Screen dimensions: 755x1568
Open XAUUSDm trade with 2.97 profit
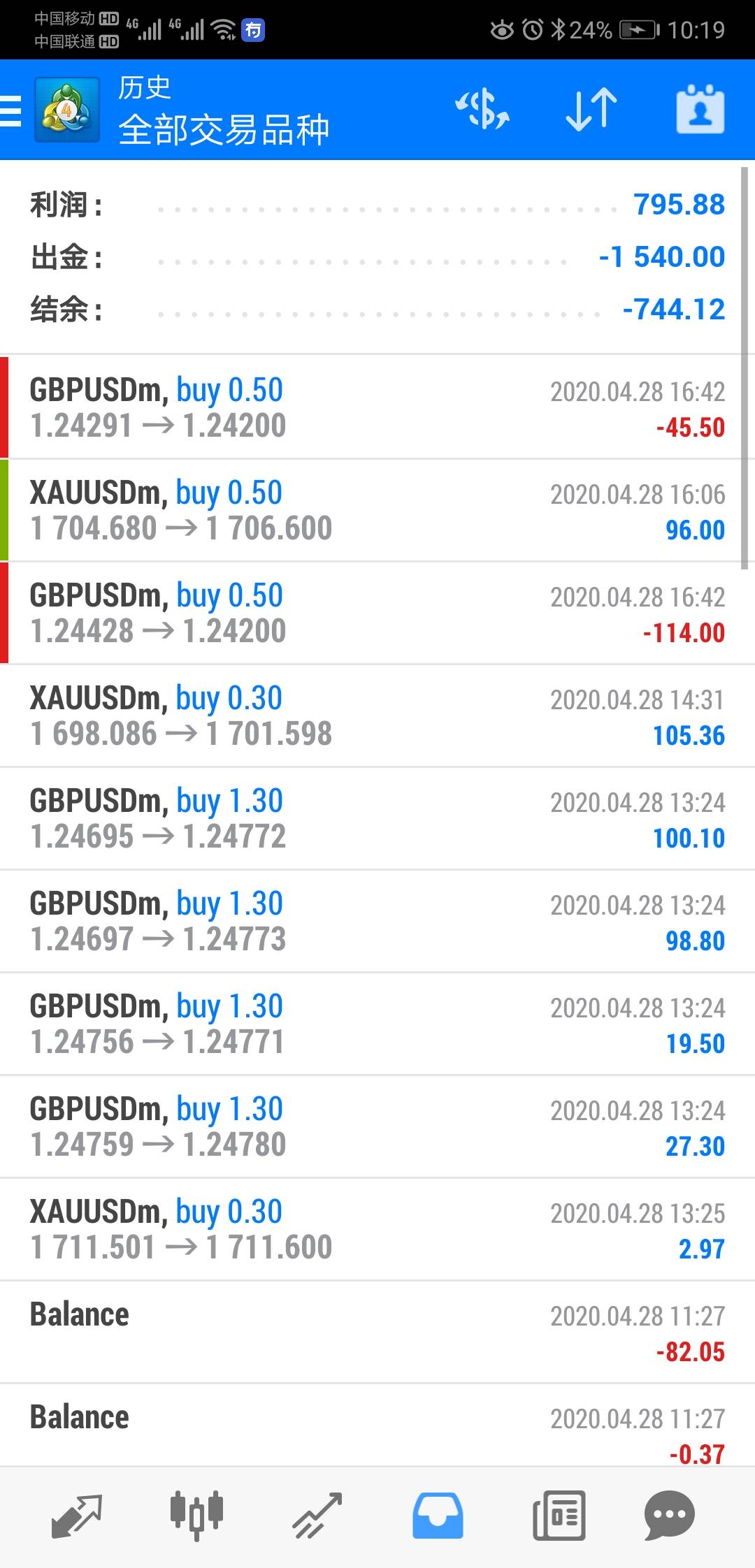click(377, 1229)
